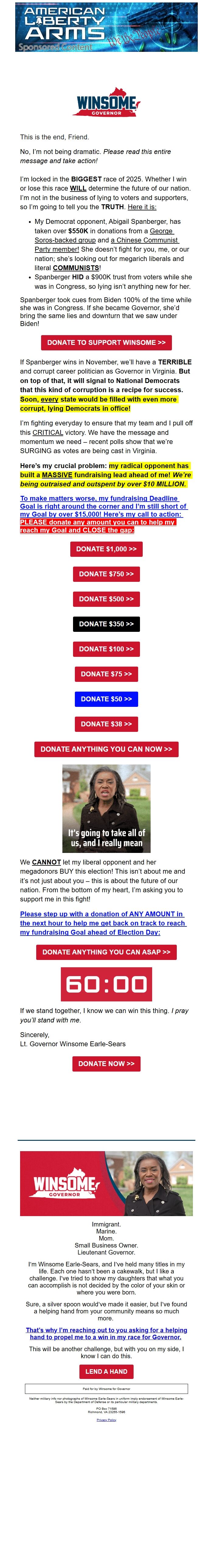Open the American Liberty Arms sponsored banner
Screen dimensions: 213x1568
pos(106,27)
